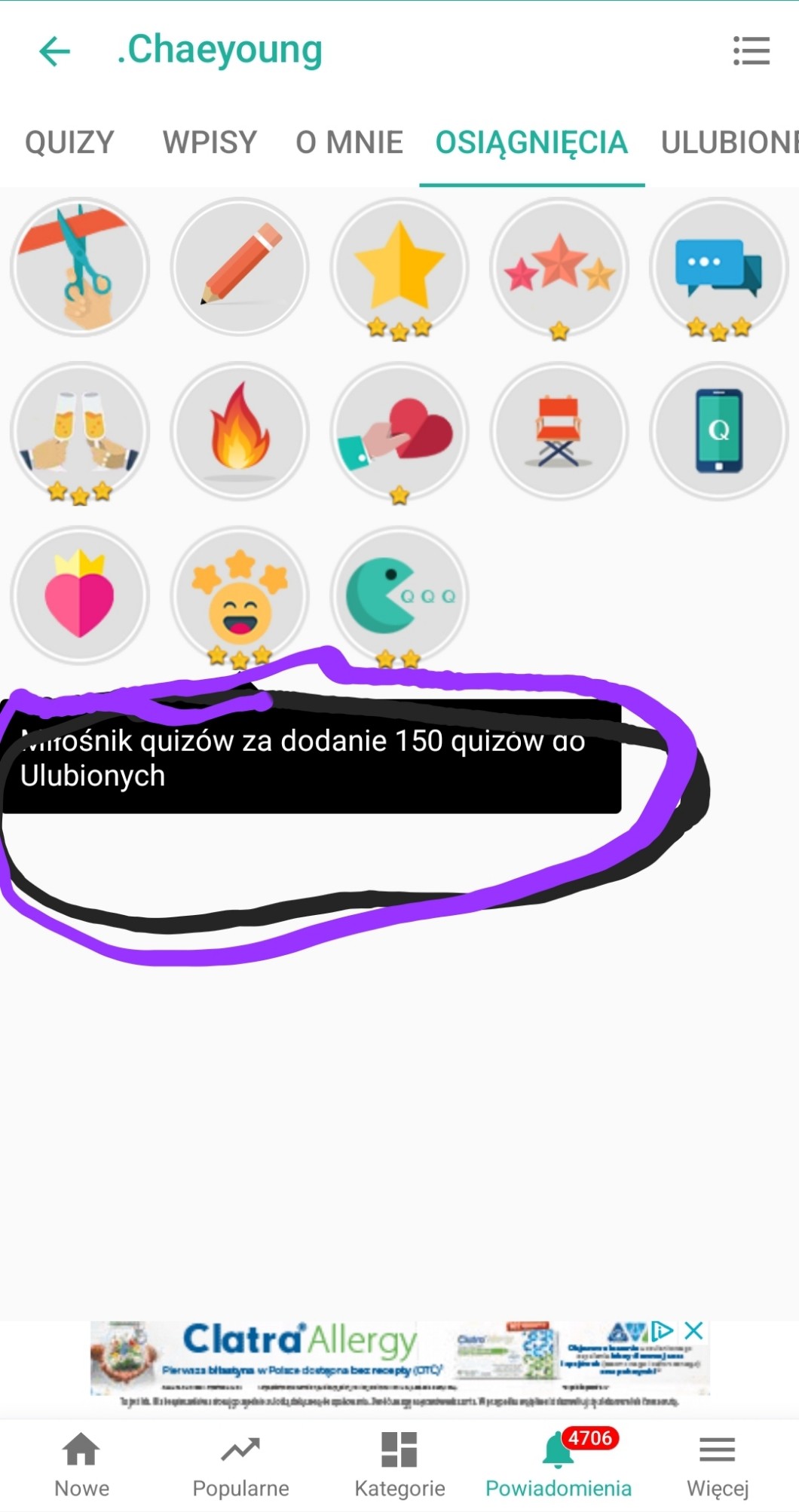Go back using the arrow
Screen dimensions: 799x1512
click(x=54, y=52)
